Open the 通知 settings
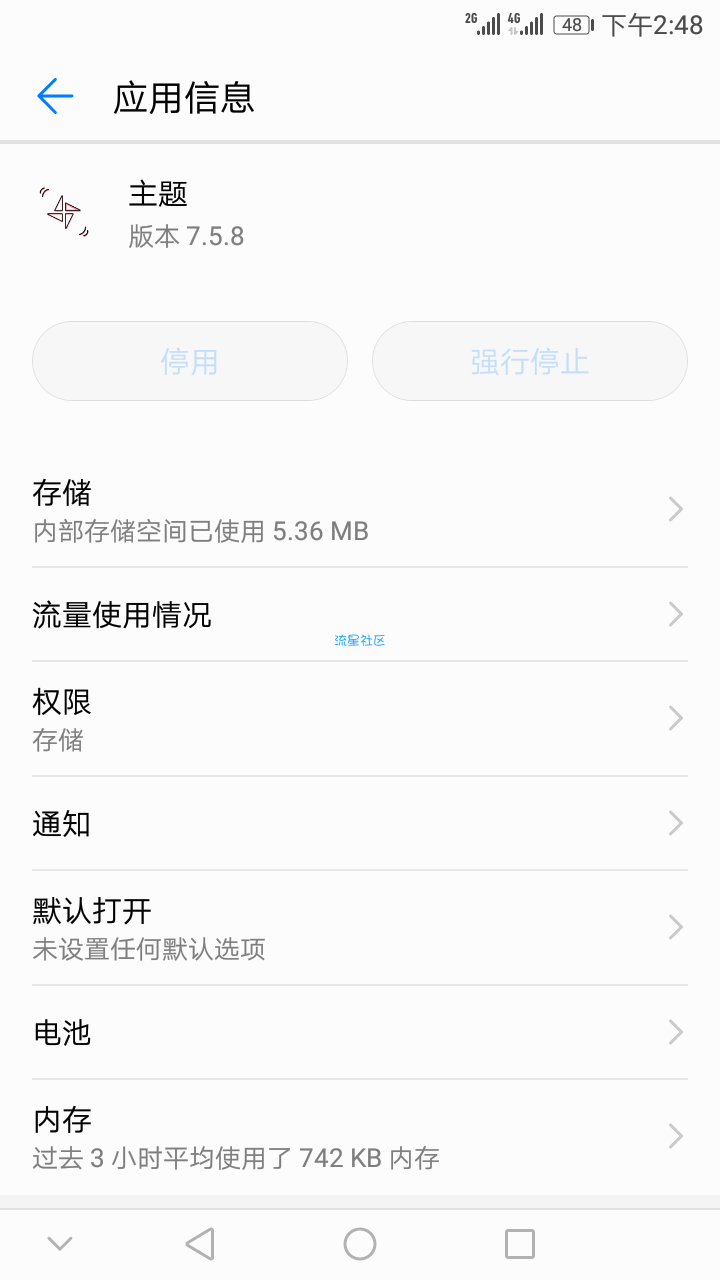Image resolution: width=720 pixels, height=1280 pixels. point(360,823)
